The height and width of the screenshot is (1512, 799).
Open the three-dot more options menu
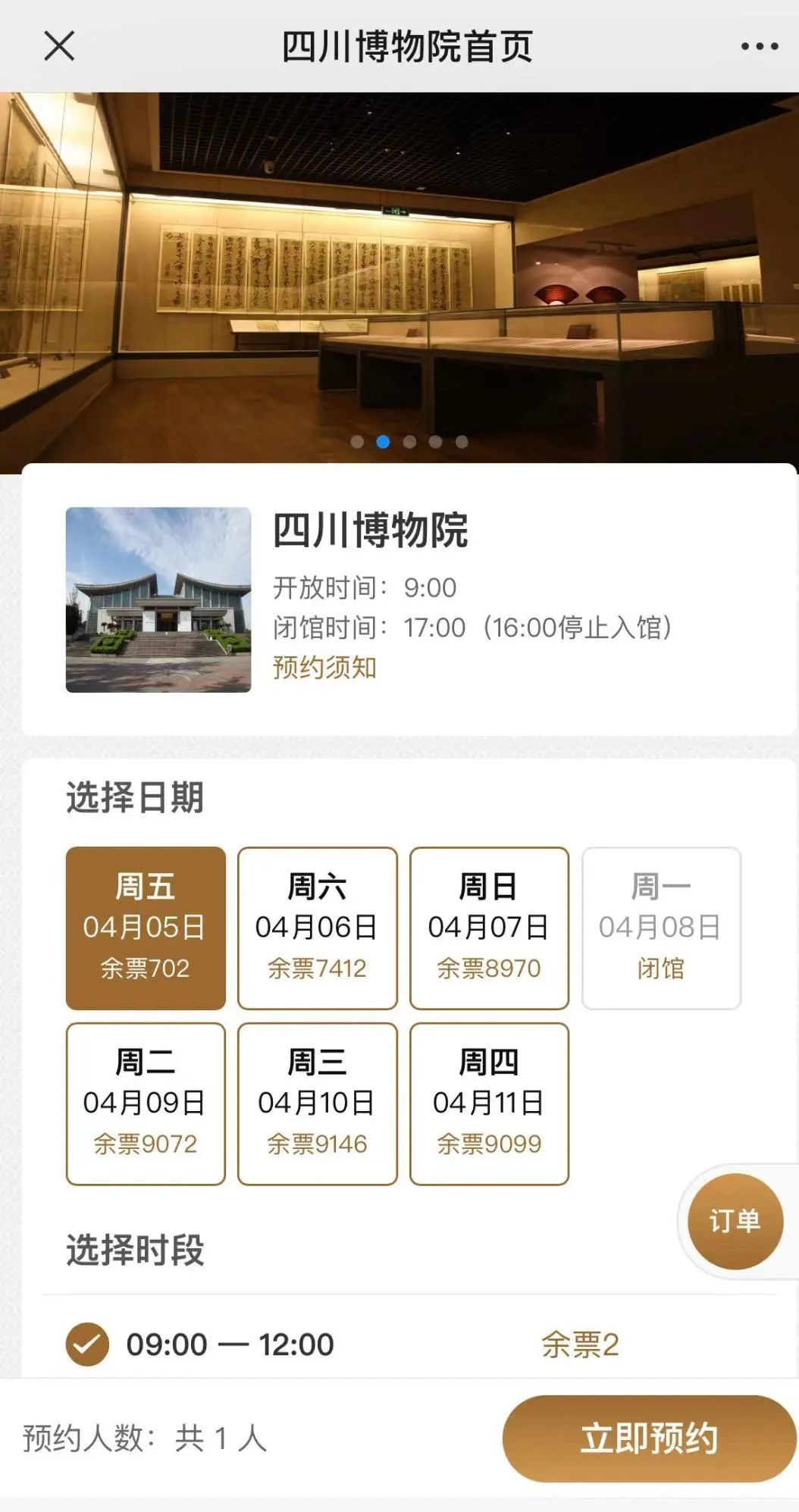(759, 46)
